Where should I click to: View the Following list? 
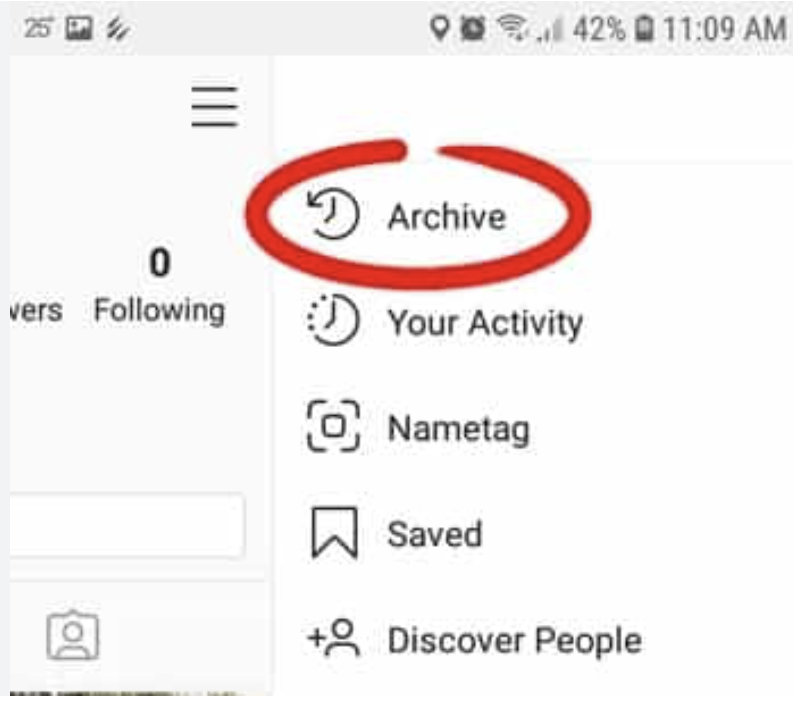point(159,288)
